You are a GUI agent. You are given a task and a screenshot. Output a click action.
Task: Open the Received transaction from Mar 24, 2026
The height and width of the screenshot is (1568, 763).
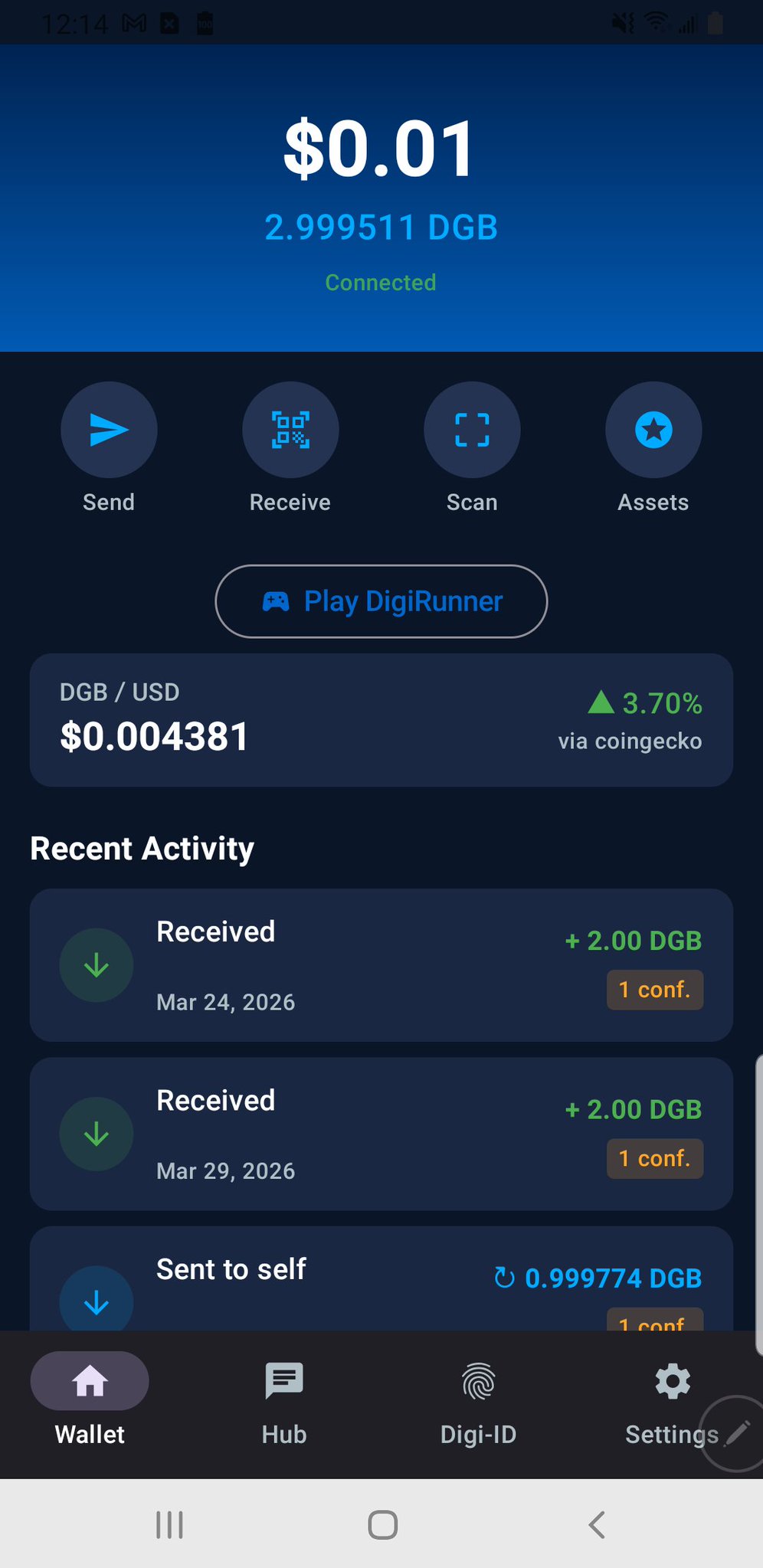point(381,965)
